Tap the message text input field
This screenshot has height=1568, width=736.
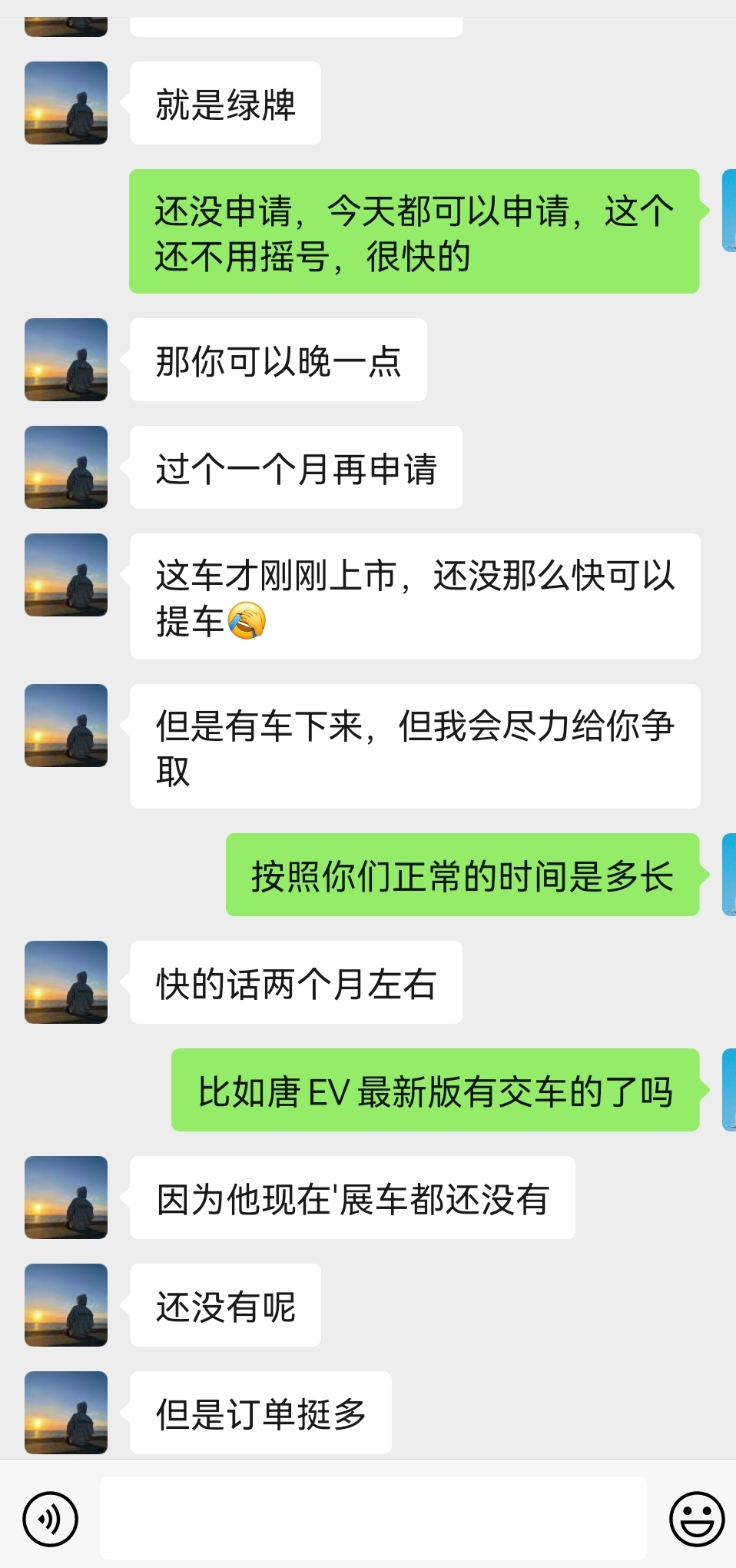pyautogui.click(x=373, y=1518)
